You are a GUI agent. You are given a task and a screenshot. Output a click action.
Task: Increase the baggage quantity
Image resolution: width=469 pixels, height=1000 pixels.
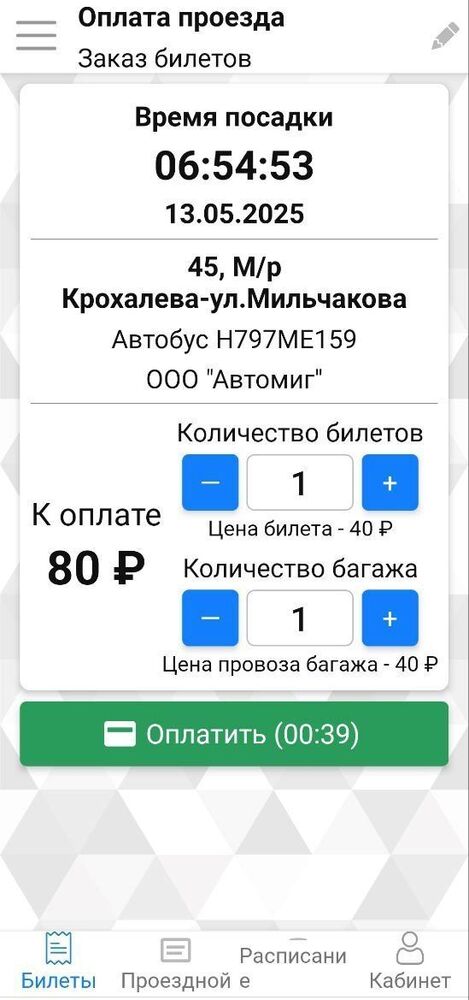tap(390, 618)
